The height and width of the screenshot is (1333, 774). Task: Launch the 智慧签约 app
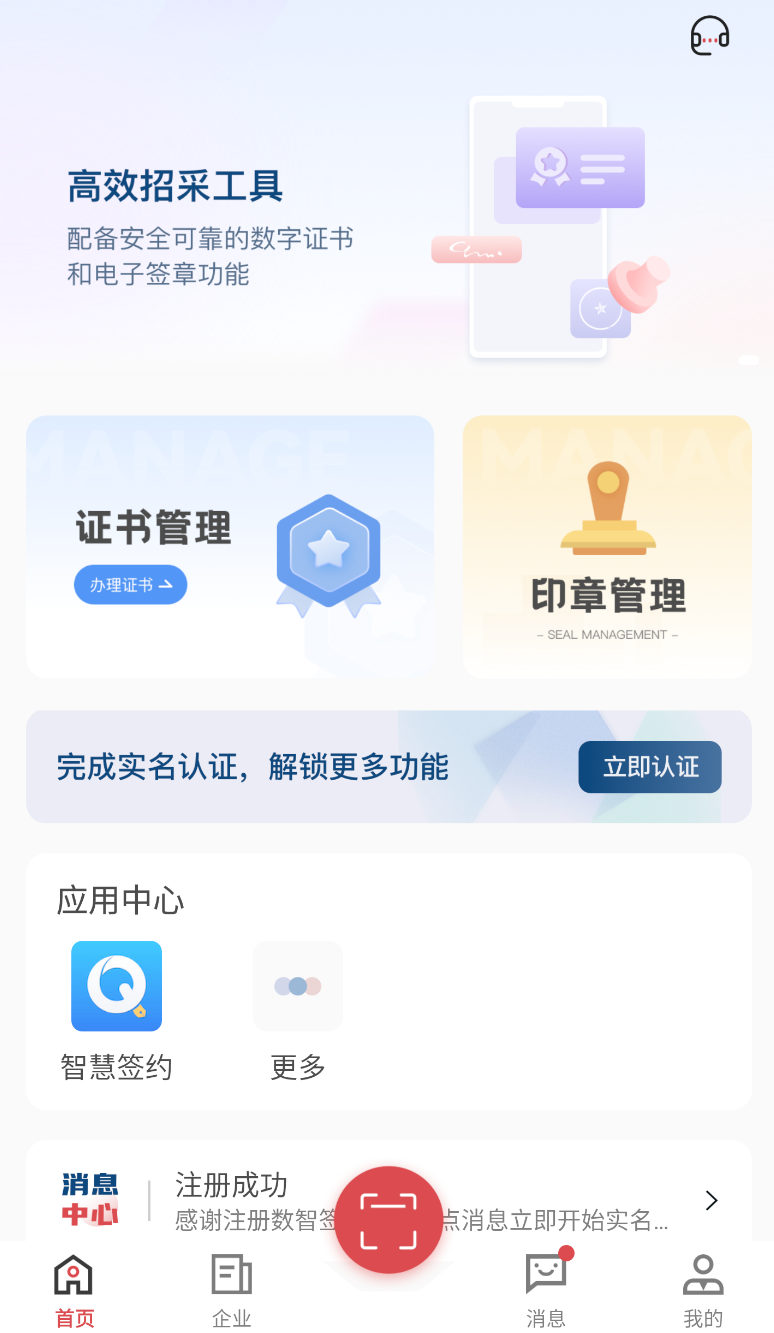click(116, 1011)
